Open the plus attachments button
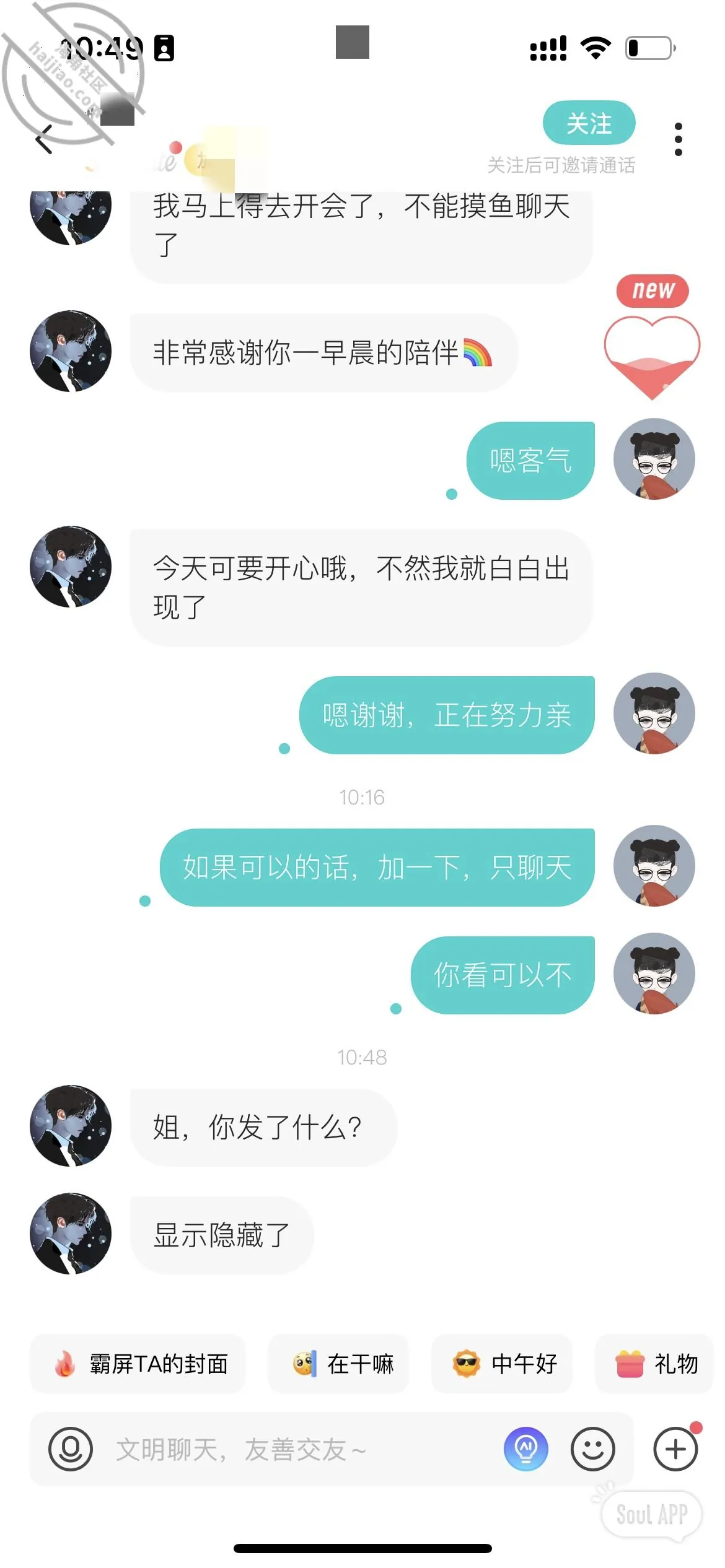 [676, 1449]
